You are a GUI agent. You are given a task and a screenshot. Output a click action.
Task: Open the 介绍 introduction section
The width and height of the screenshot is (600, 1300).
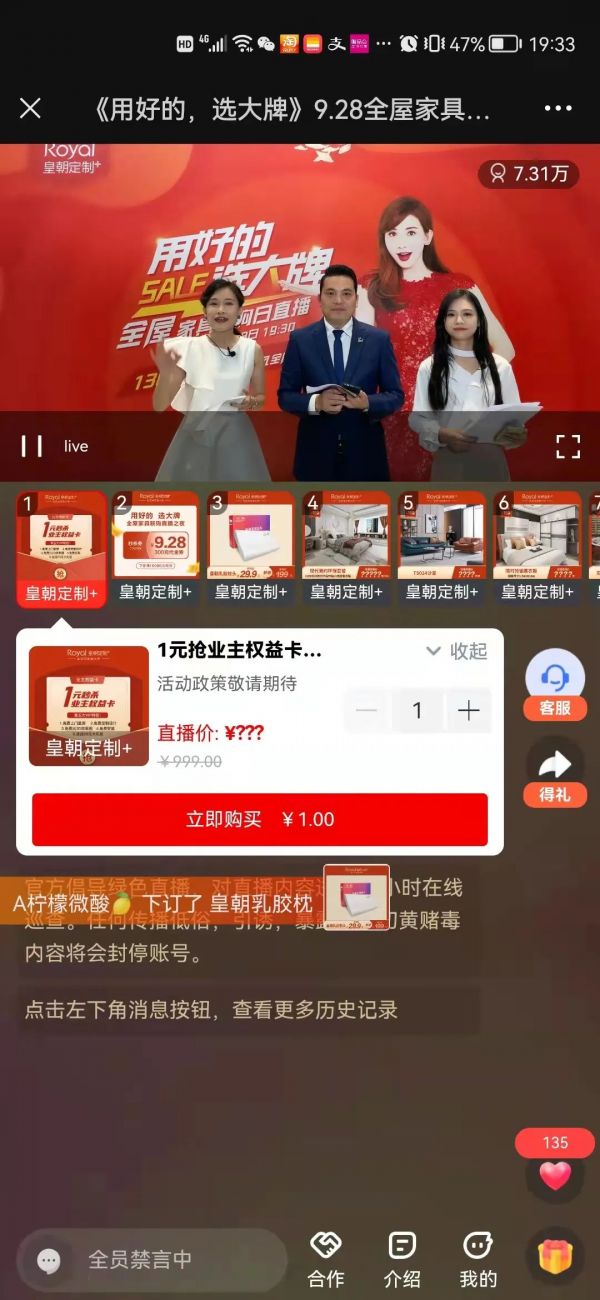pos(402,1259)
